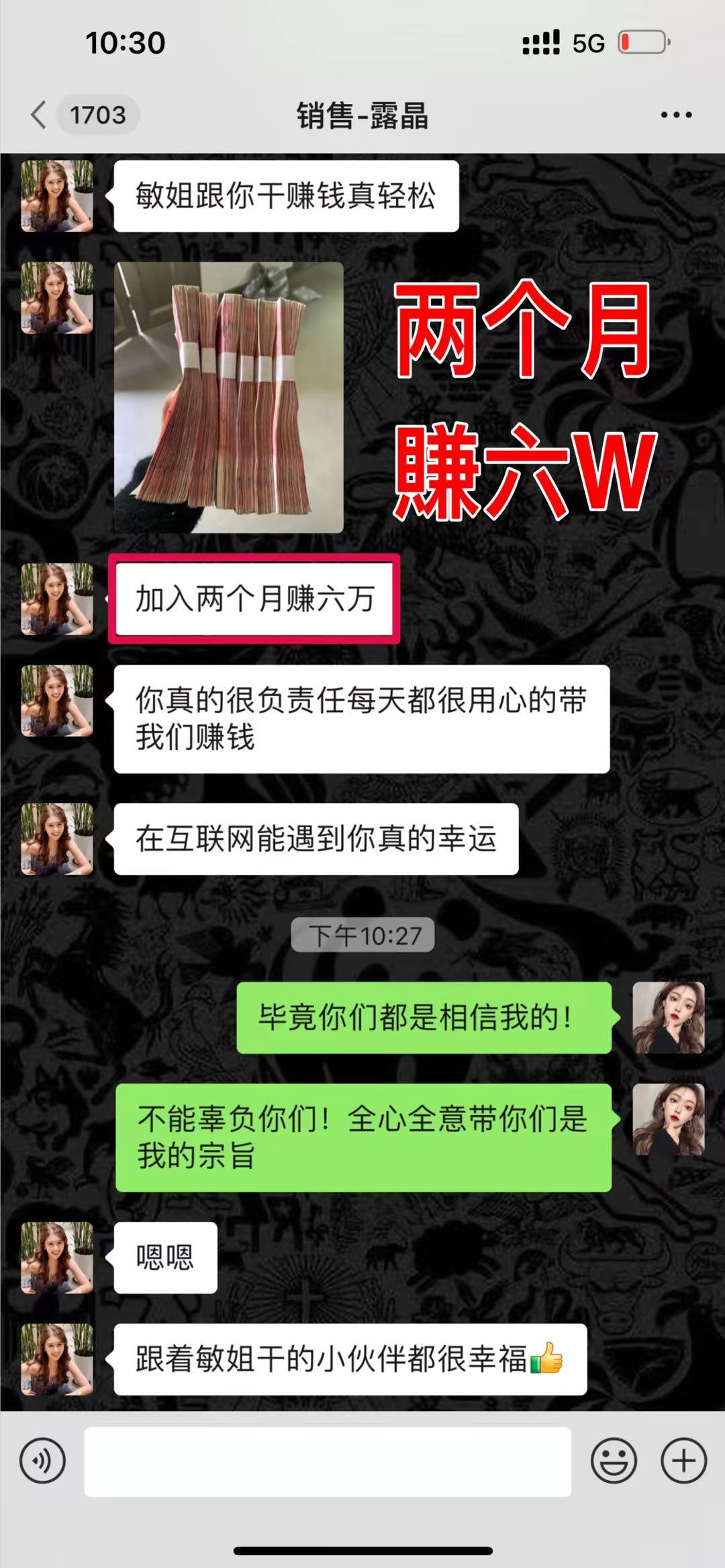Open the chat info overflow menu
This screenshot has width=725, height=1568.
coord(675,115)
